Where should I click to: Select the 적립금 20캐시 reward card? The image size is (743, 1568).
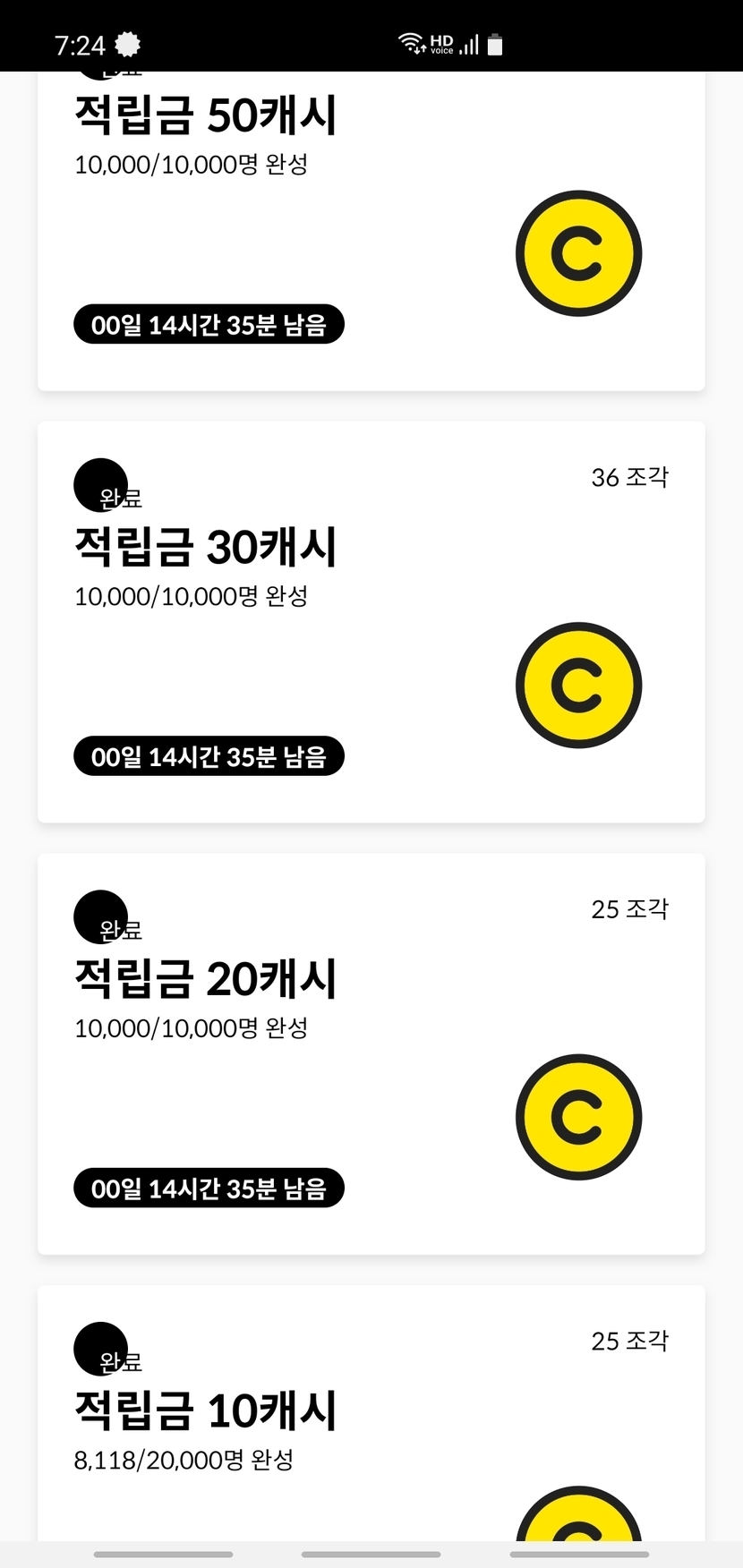click(371, 1053)
